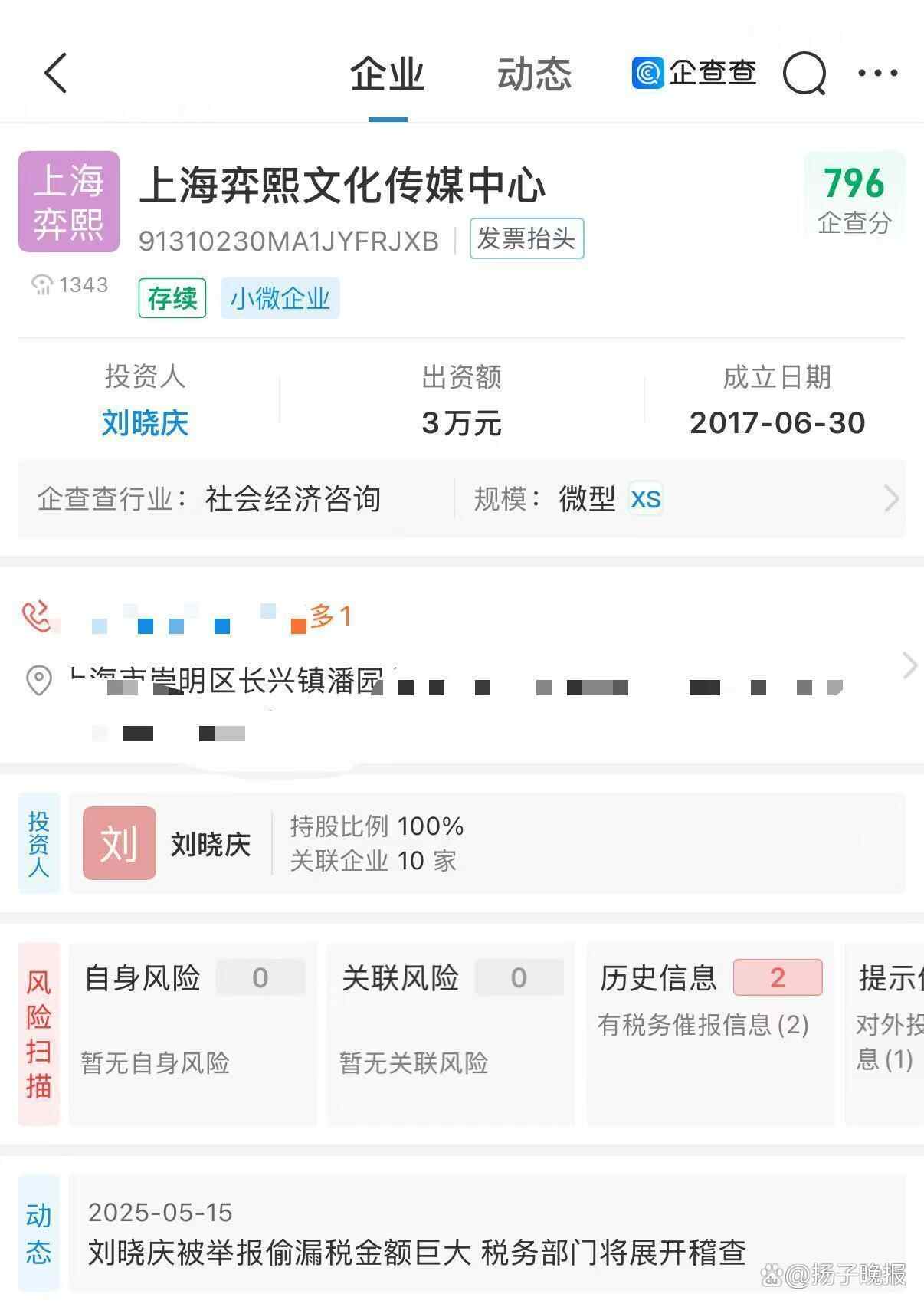Open the 崇明区 address location row

tap(460, 681)
